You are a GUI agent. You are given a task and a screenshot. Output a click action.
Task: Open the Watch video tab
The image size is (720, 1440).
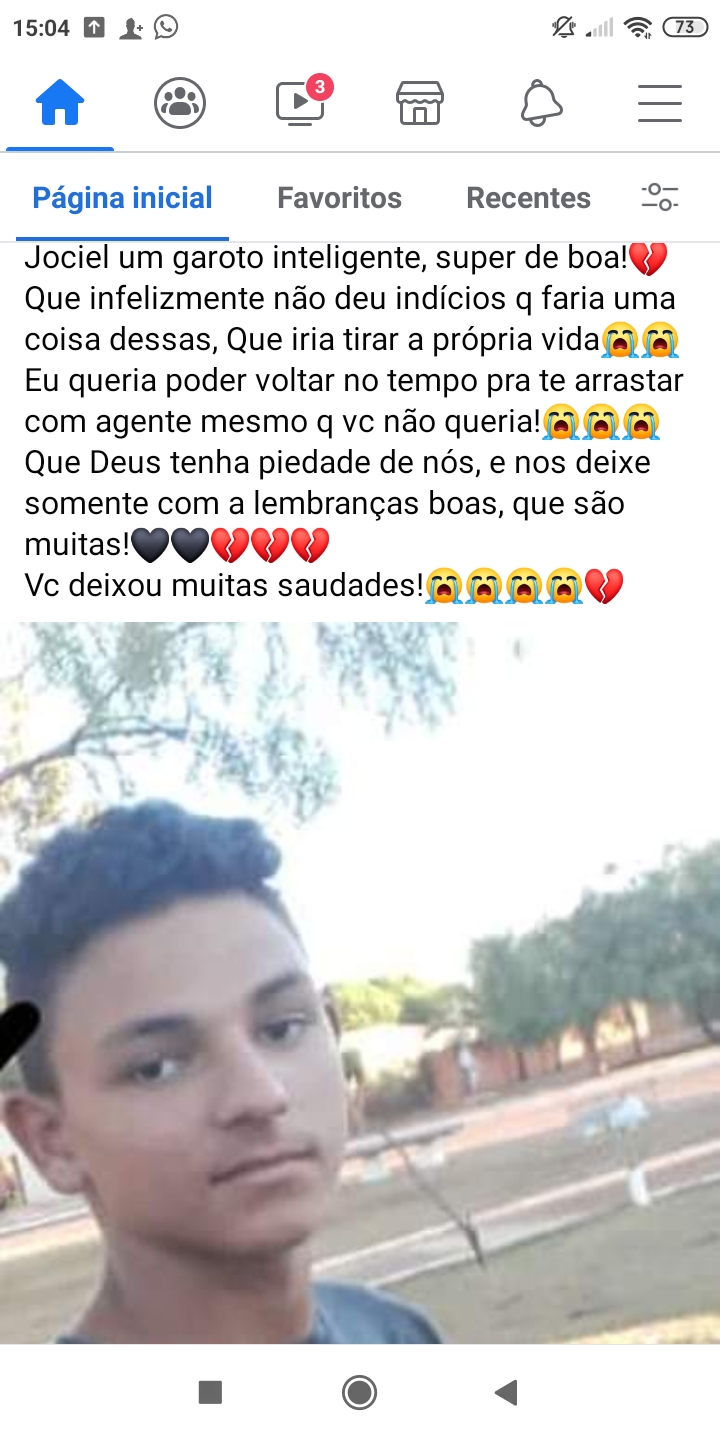pos(300,103)
